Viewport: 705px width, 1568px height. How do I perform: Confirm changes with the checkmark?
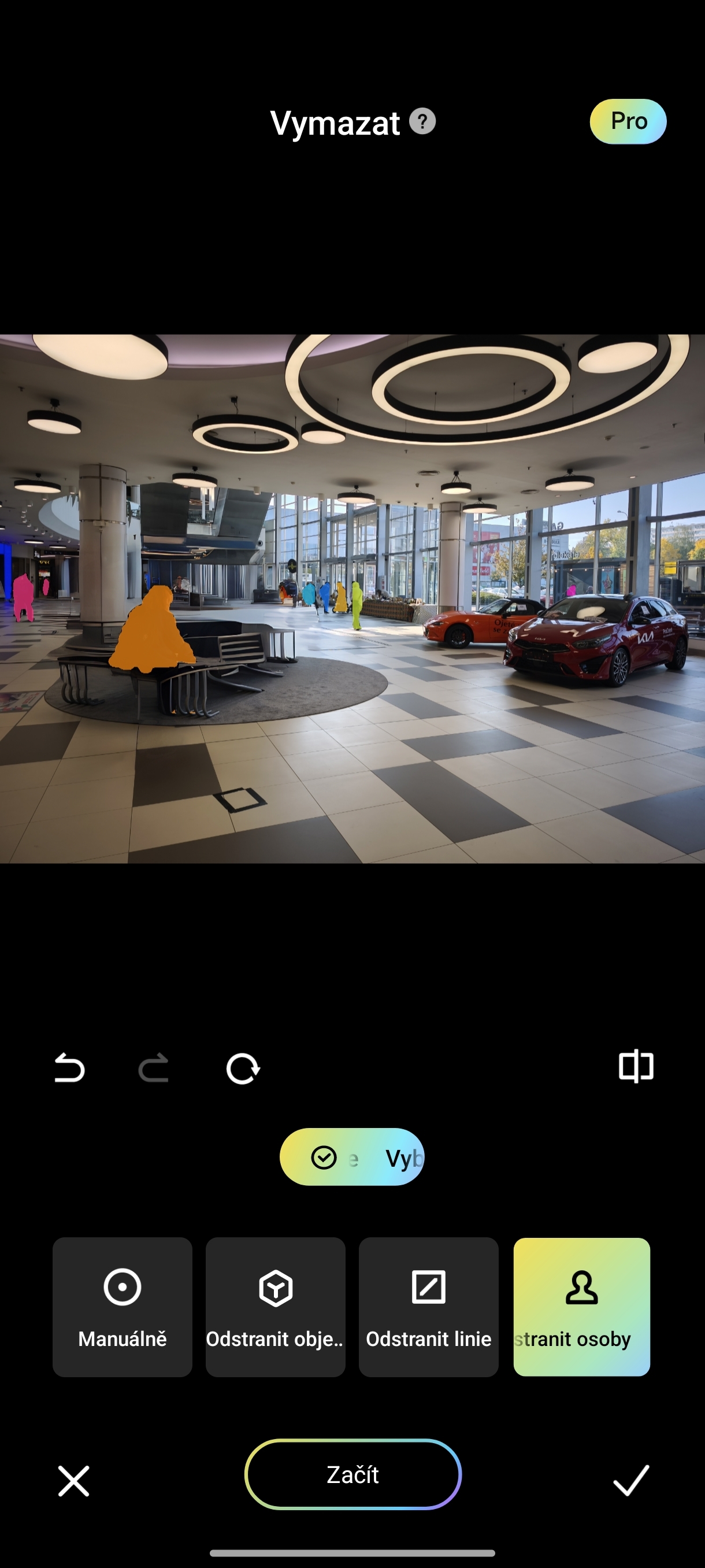coord(631,1480)
